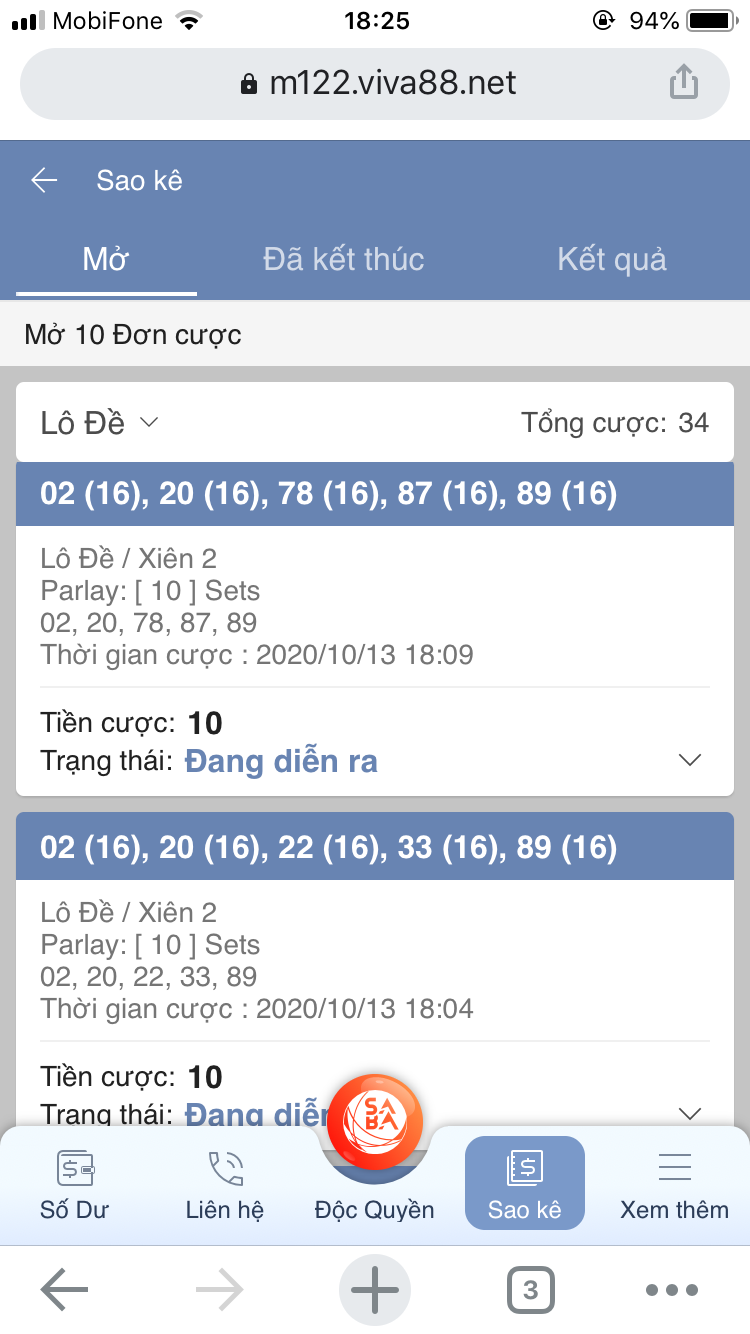Go back from Sao kê page
This screenshot has width=750, height=1334.
[44, 180]
